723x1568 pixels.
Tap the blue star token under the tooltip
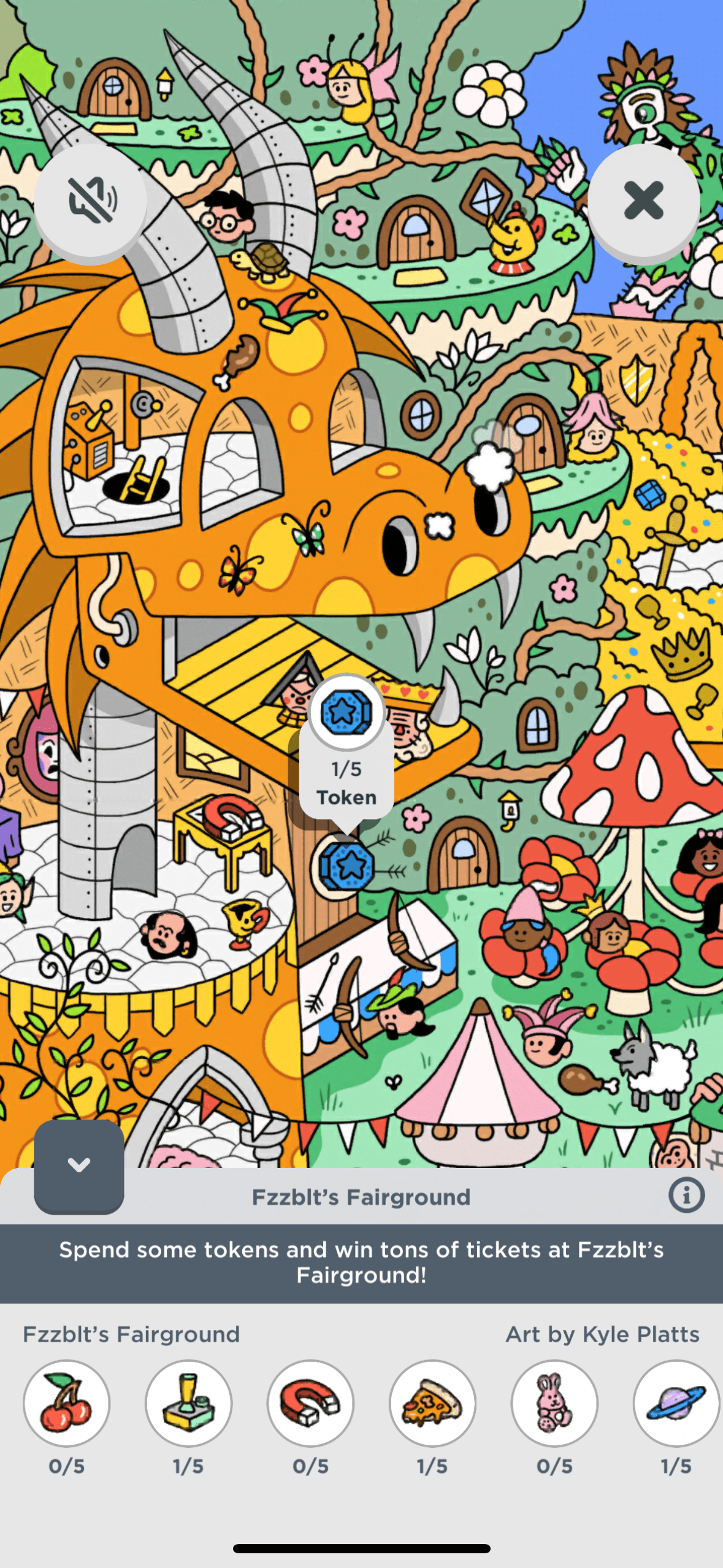[347, 866]
